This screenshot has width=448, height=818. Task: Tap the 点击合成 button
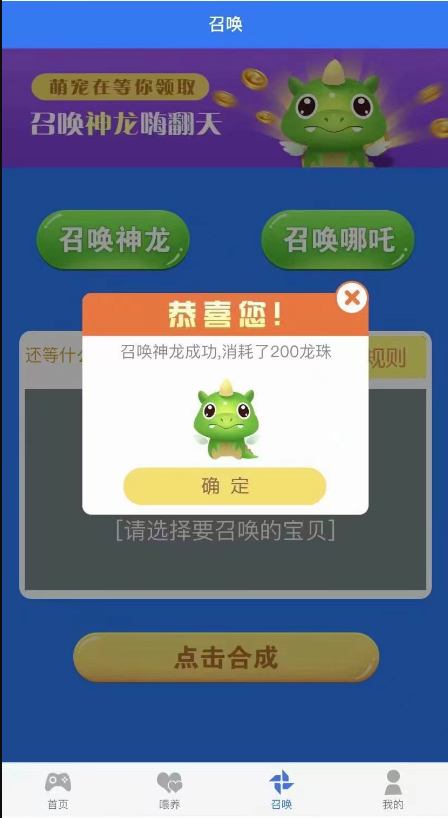(x=226, y=657)
